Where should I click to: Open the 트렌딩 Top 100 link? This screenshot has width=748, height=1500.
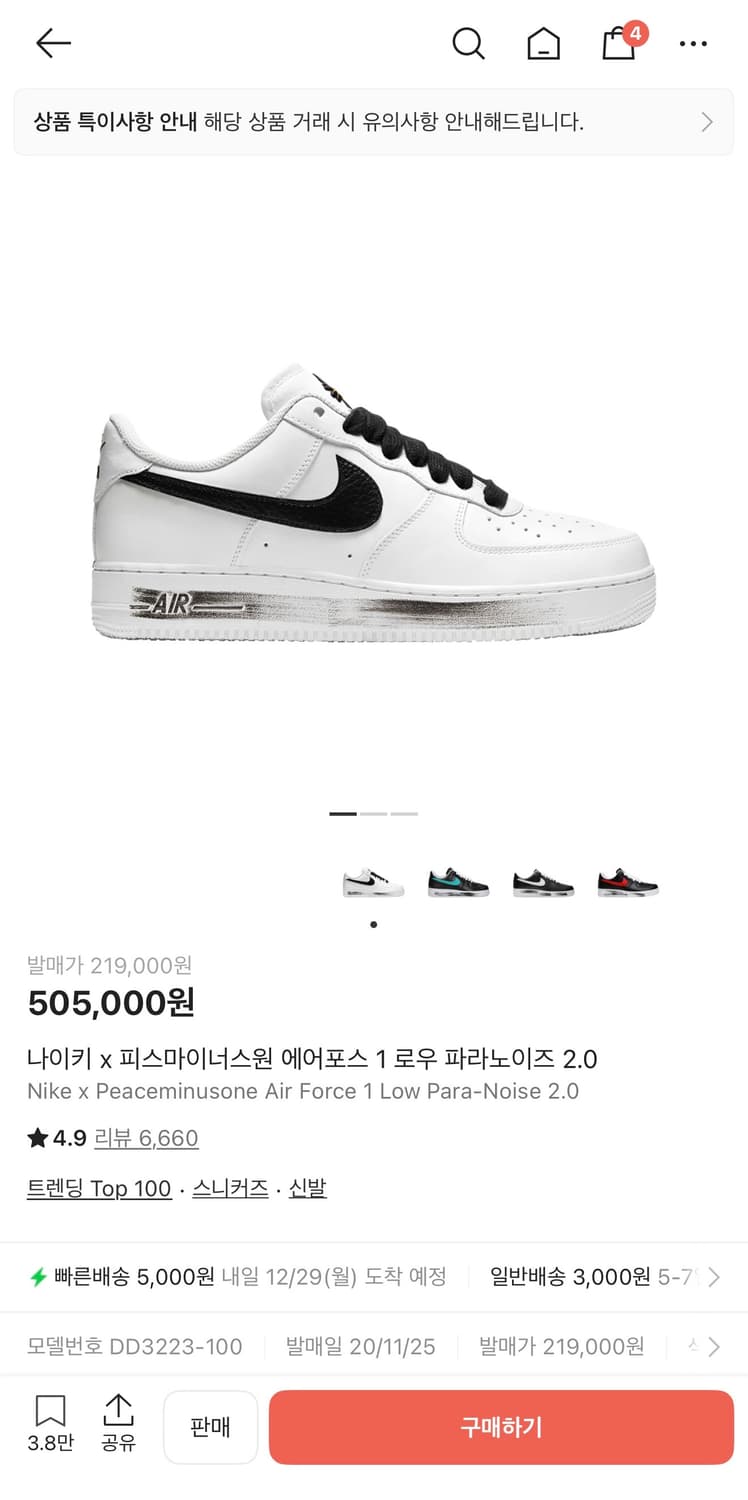99,1188
